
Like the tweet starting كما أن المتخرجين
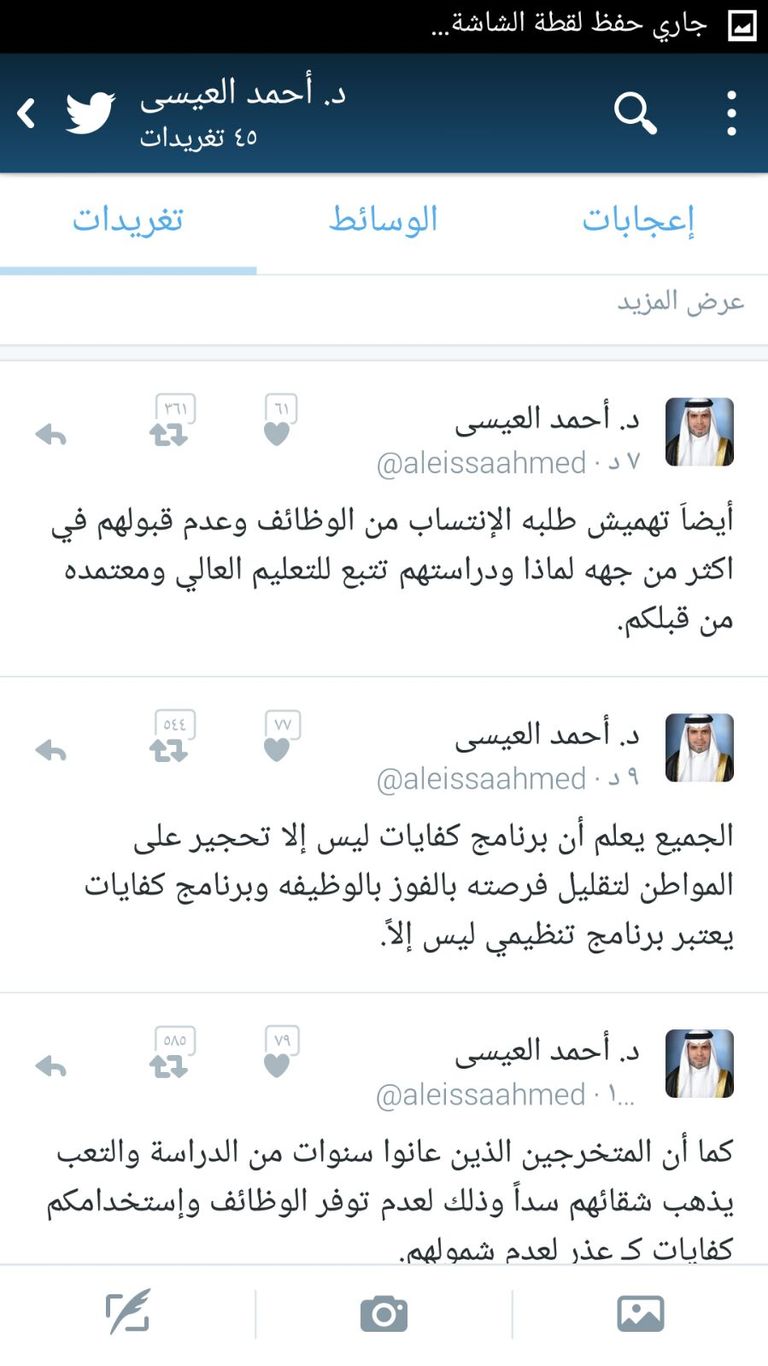coord(277,1066)
